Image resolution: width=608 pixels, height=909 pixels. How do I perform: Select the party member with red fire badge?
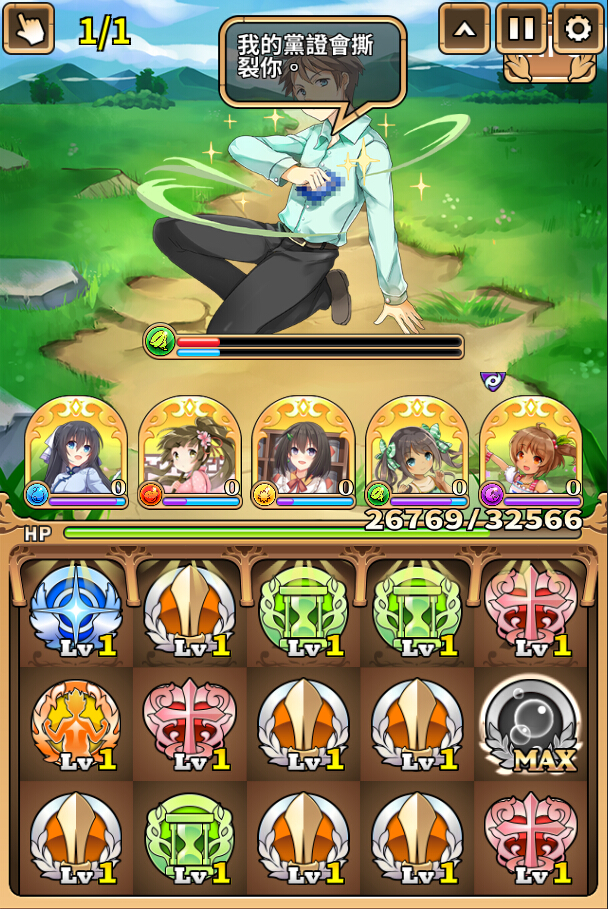pos(190,450)
